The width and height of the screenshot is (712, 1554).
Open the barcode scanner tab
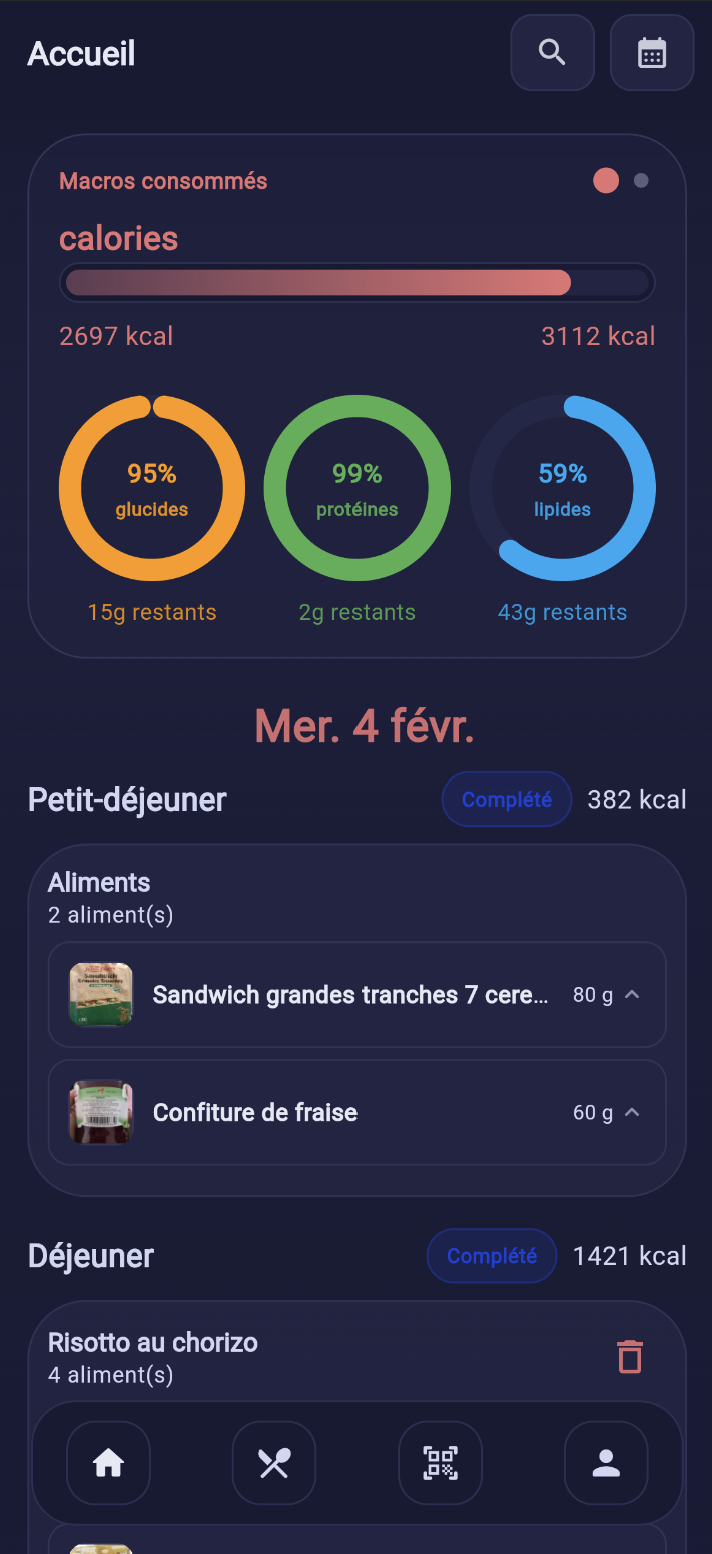click(440, 1463)
